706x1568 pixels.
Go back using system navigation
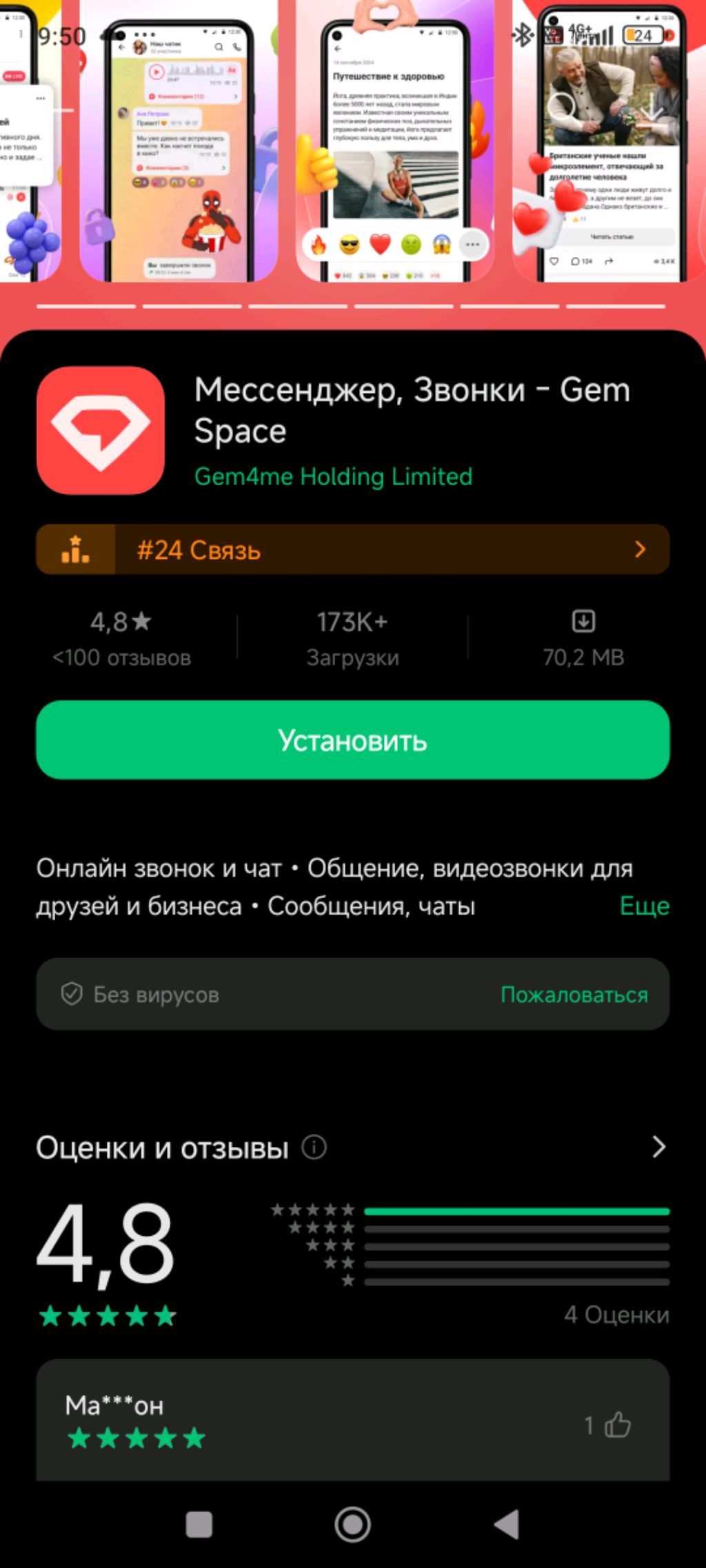point(507,1525)
